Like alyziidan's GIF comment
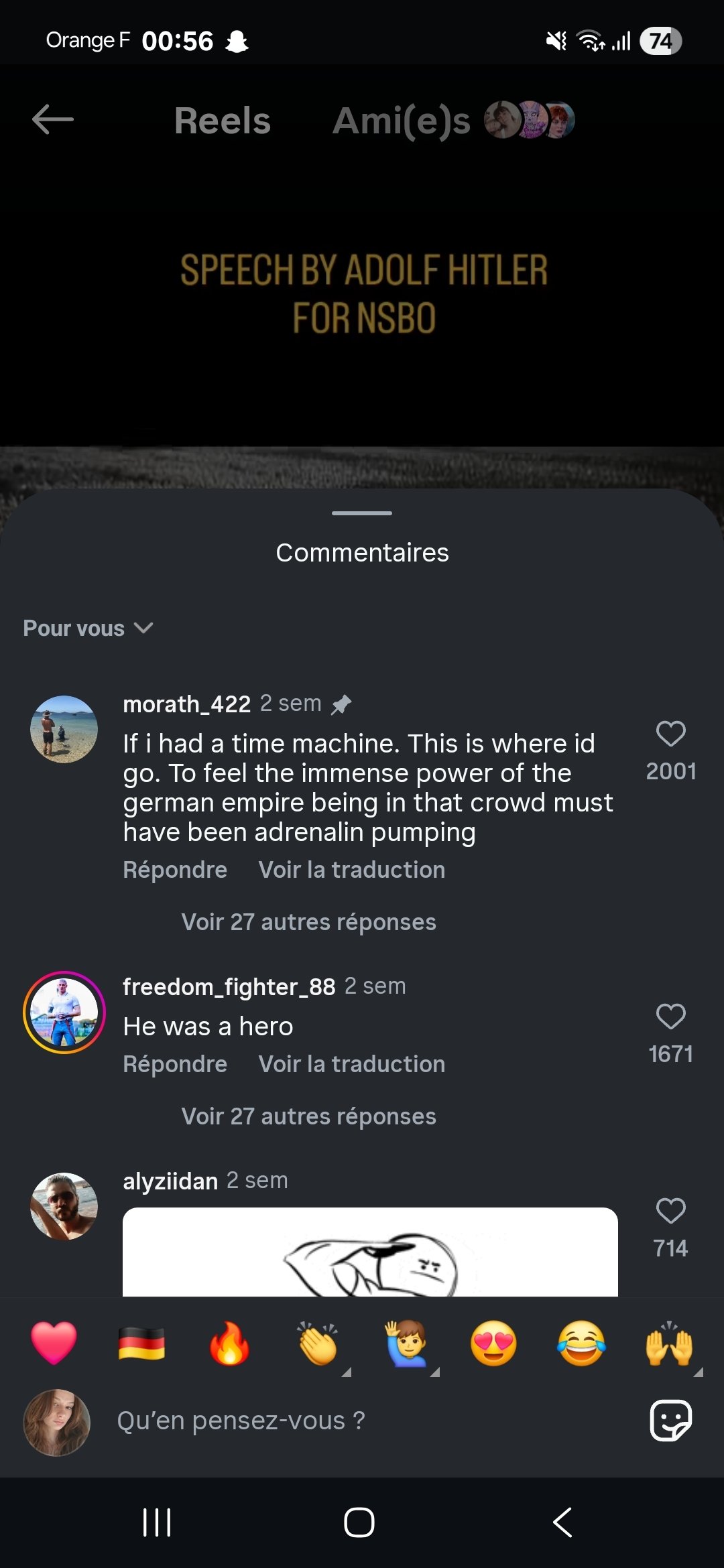Screen dimensions: 724x1568 point(670,1212)
